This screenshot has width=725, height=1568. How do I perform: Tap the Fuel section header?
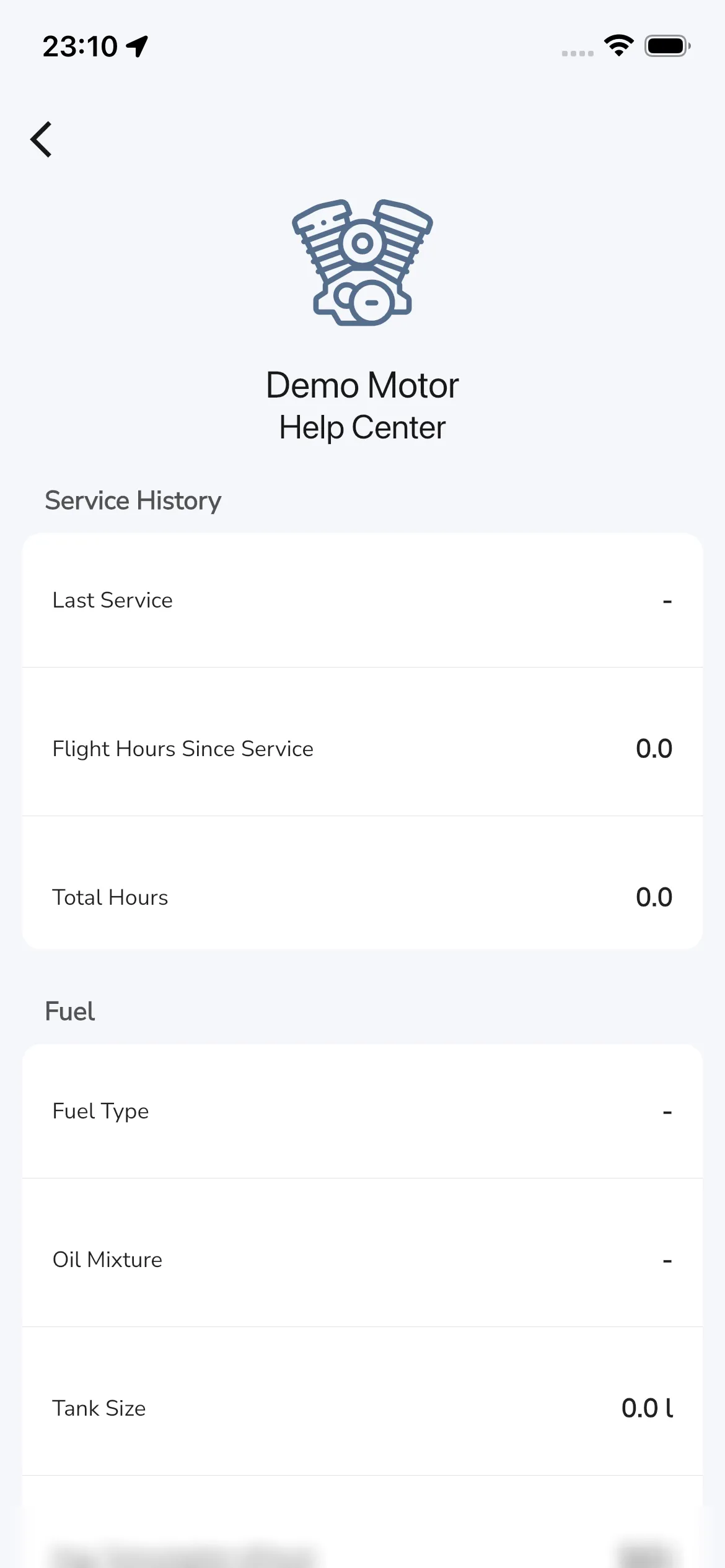pyautogui.click(x=69, y=1011)
